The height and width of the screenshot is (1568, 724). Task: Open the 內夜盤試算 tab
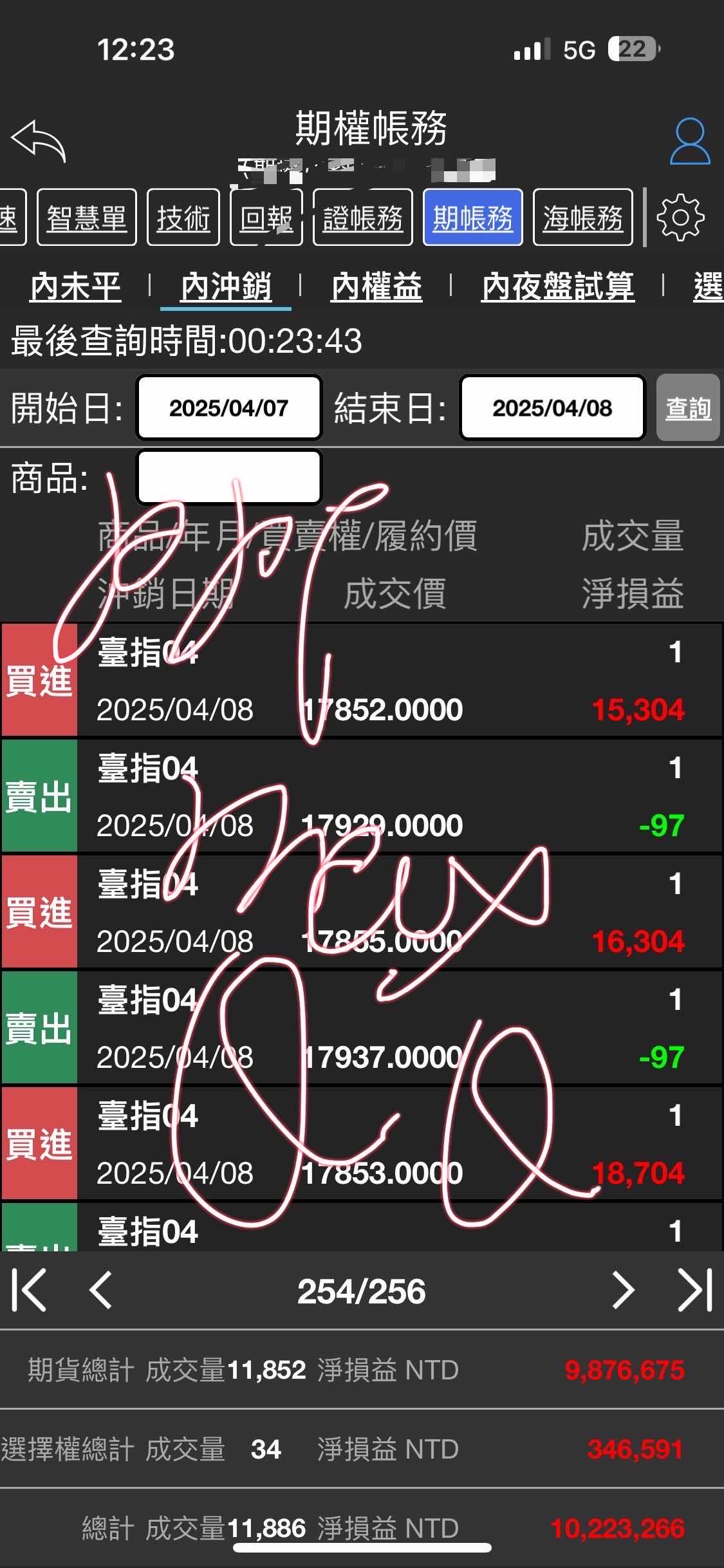point(558,286)
